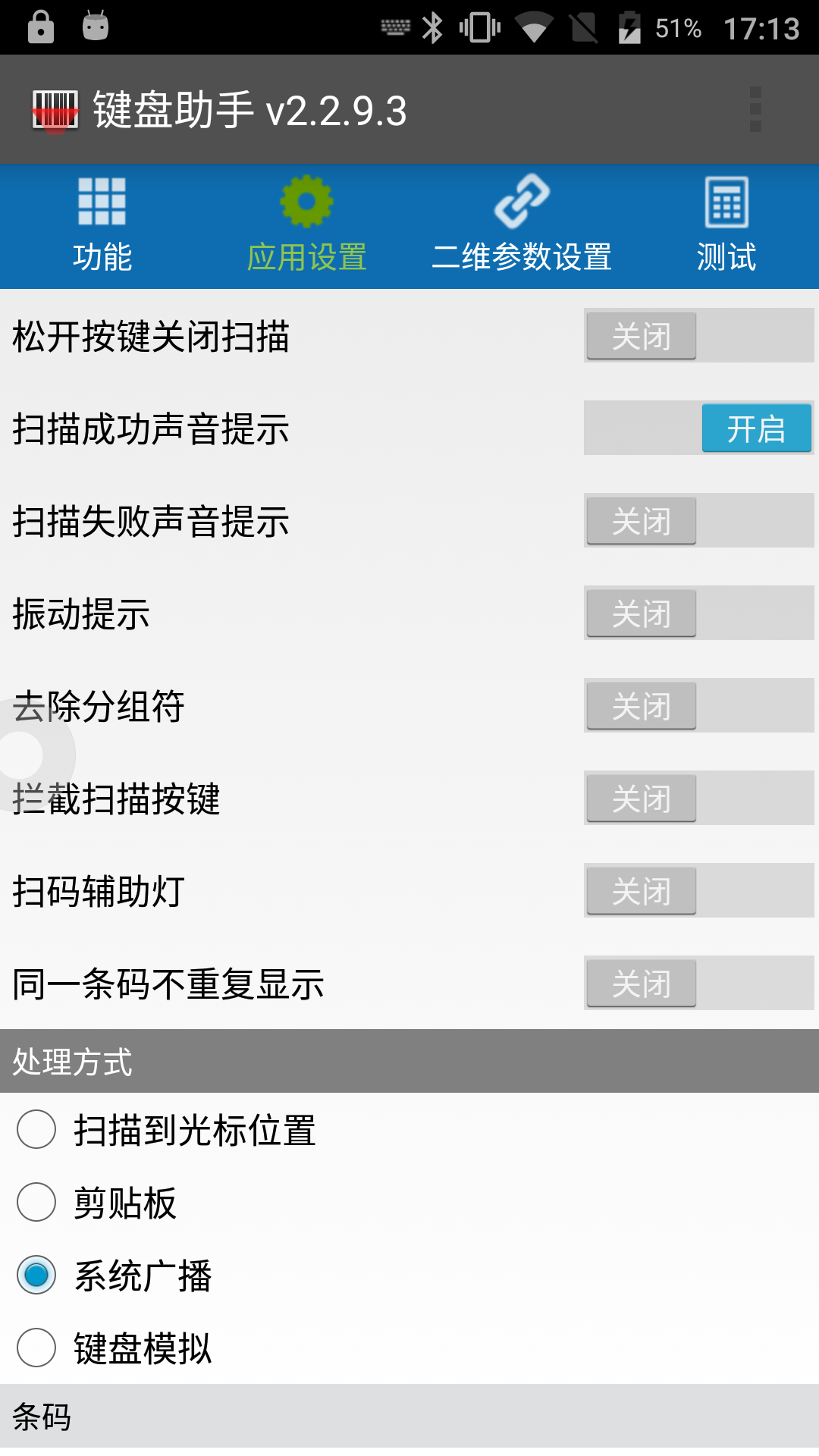Select the 应用设置 tab
Screen dimensions: 819x1456
coord(306,226)
